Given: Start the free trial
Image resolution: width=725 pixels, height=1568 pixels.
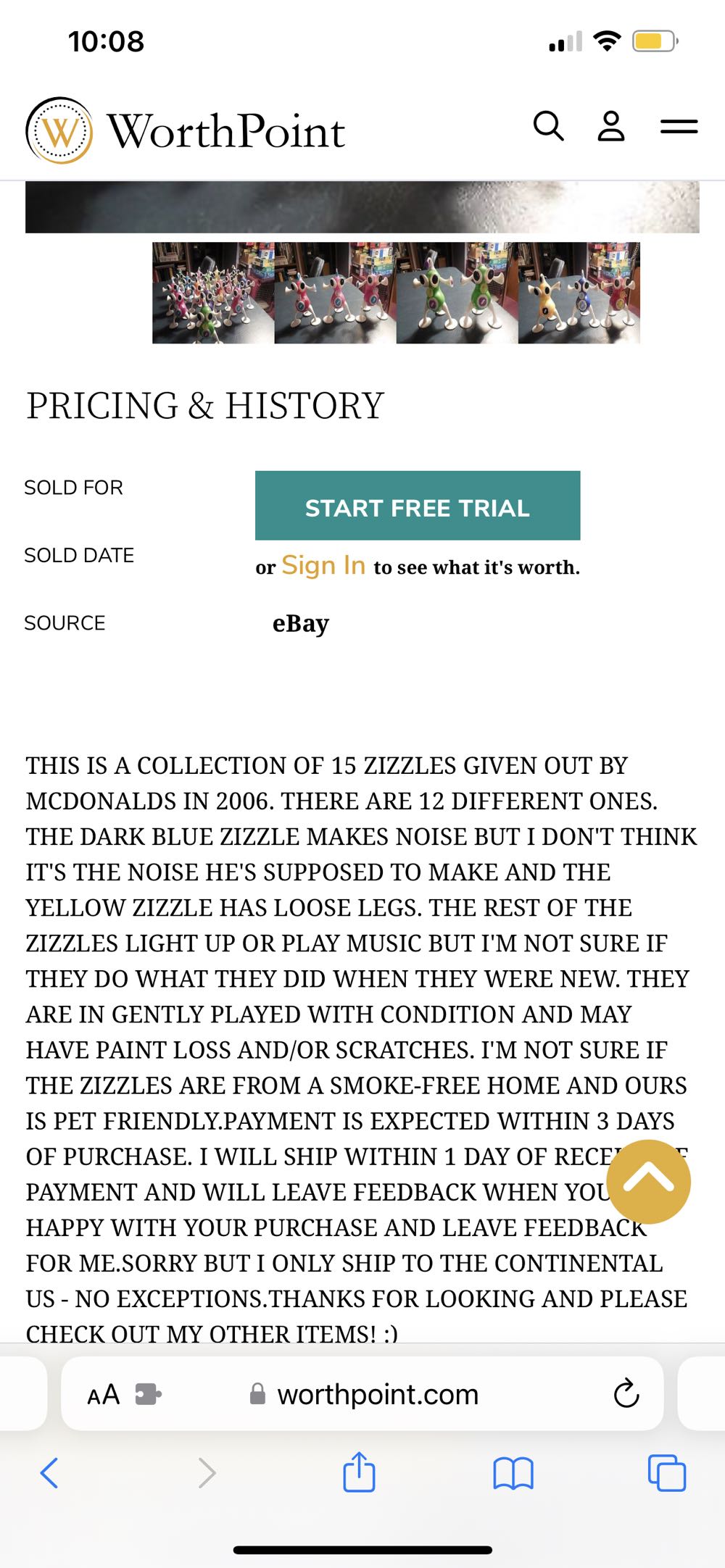Looking at the screenshot, I should pyautogui.click(x=417, y=505).
